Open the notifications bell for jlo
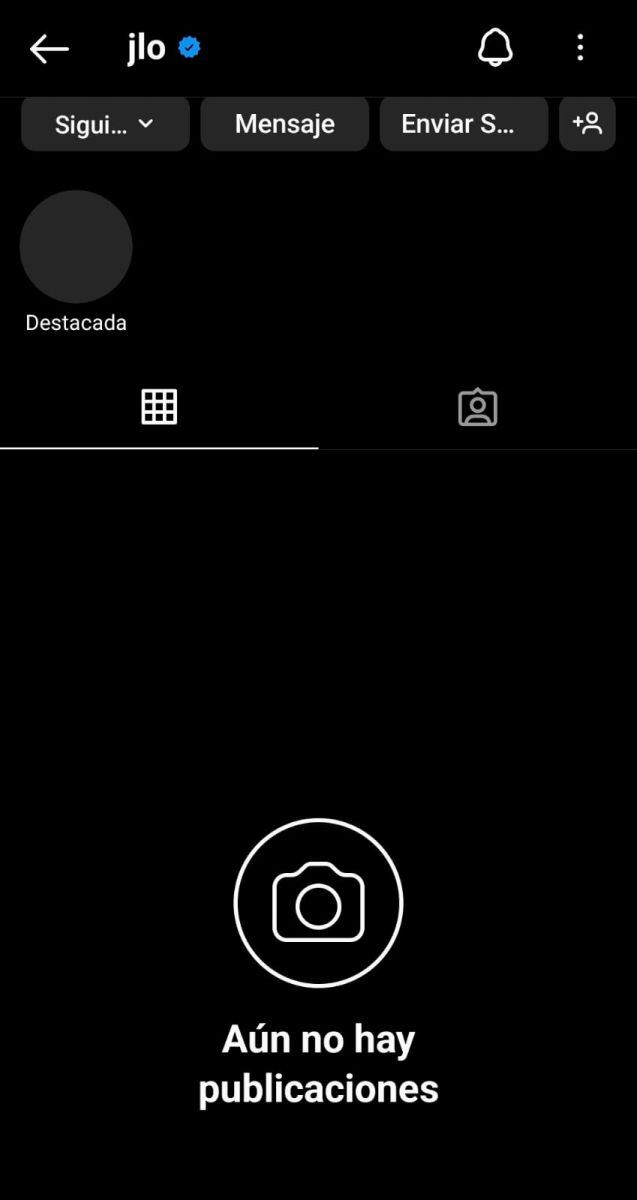Screen dimensions: 637x1200 (x=495, y=47)
